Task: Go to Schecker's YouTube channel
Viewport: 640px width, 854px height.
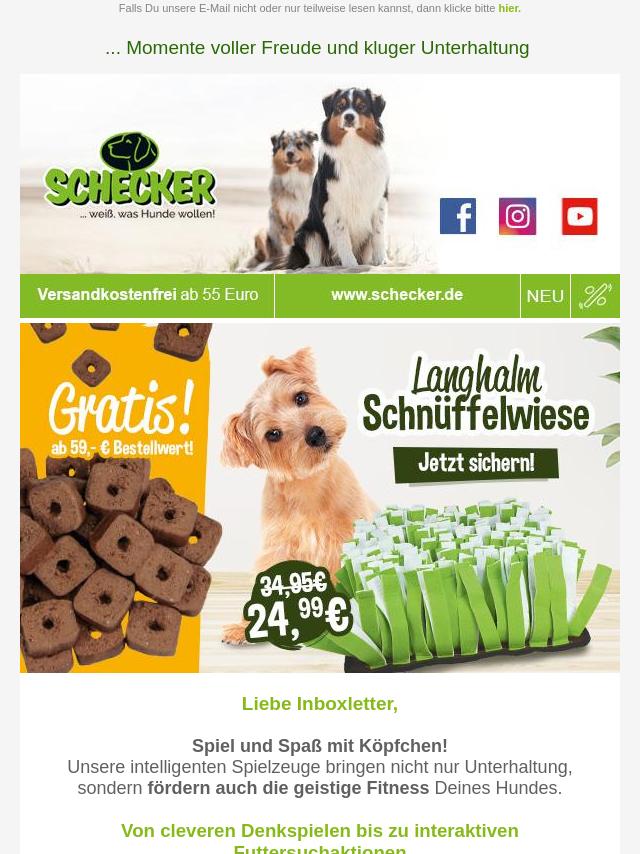Action: (x=579, y=216)
